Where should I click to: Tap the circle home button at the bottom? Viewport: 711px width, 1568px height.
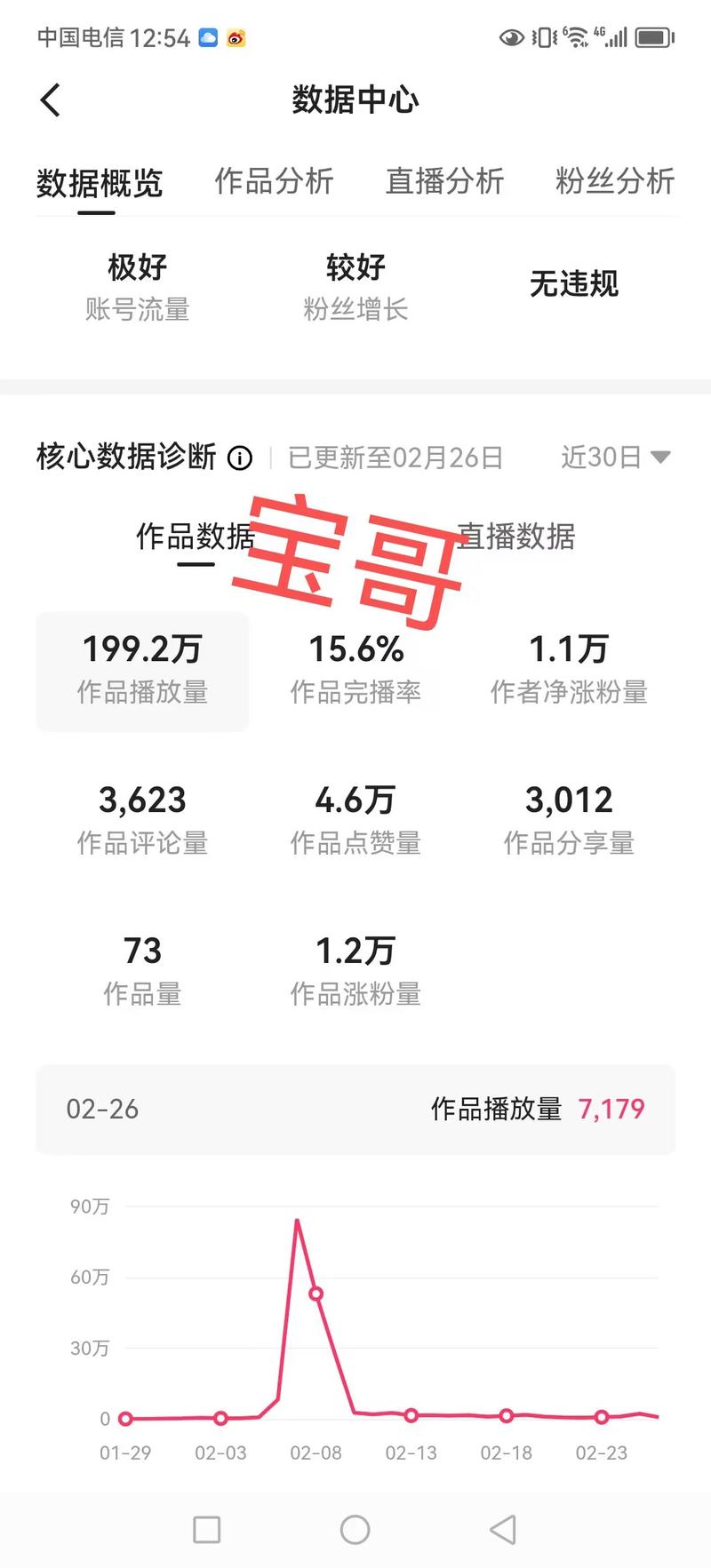point(355,1531)
